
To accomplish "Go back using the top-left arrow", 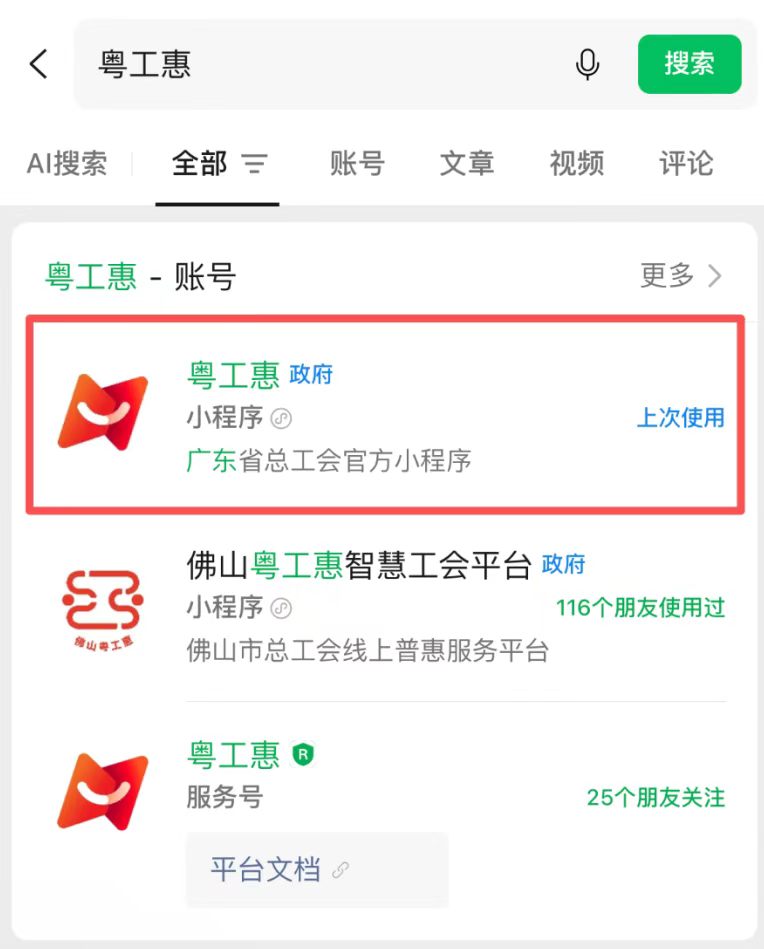I will click(x=38, y=64).
